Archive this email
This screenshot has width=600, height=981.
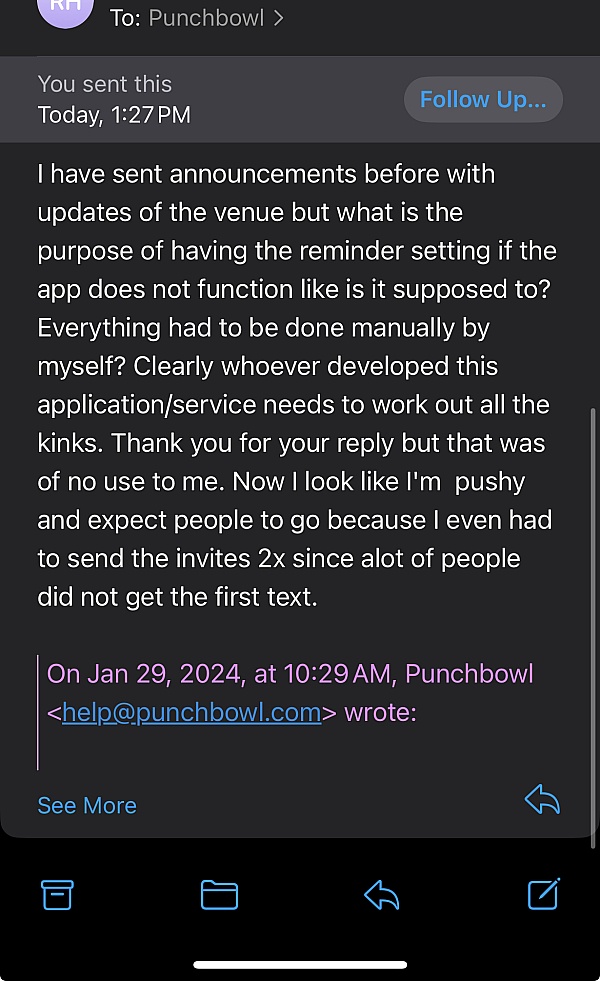(x=58, y=894)
